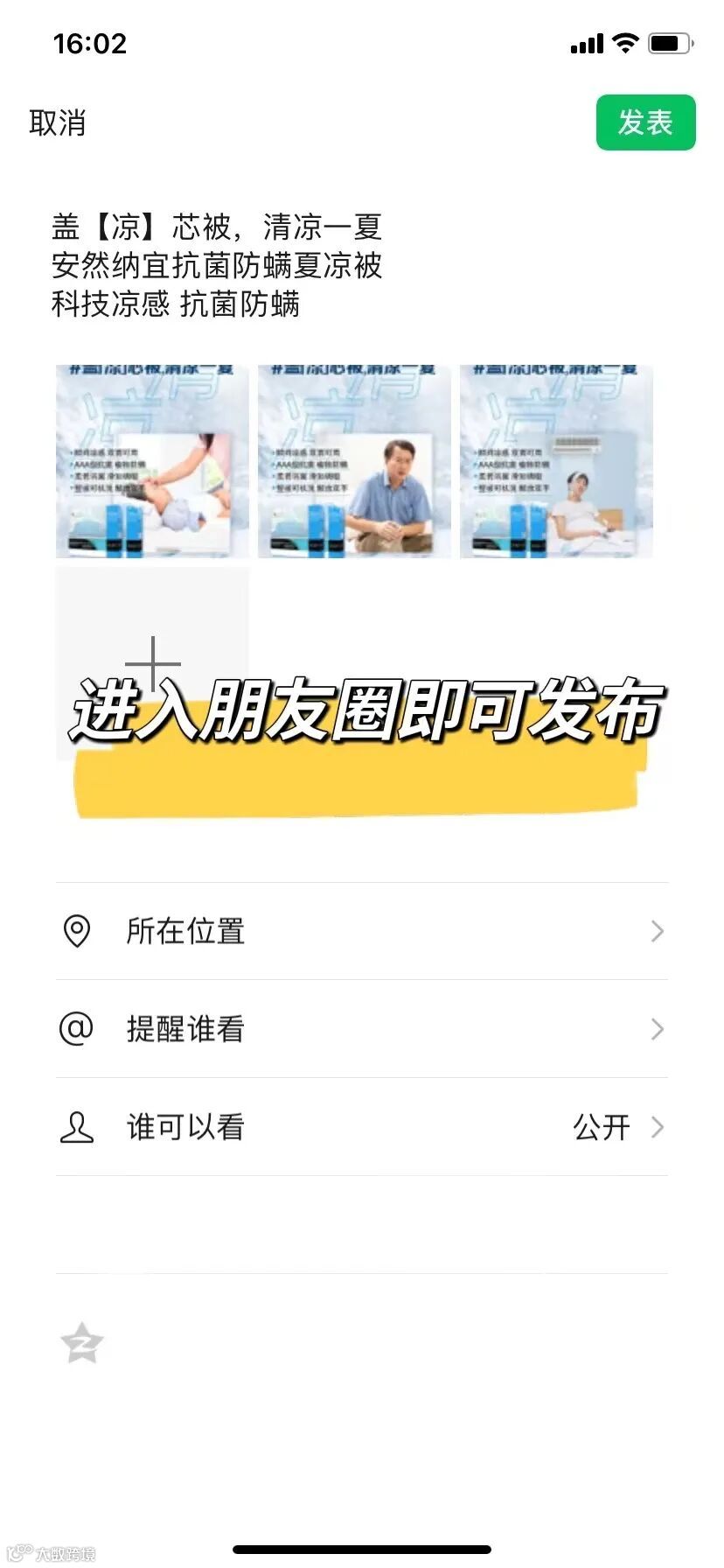Screen dimensions: 724x1568
Task: Open 提醒谁看 to mention contacts
Action: [x=361, y=1029]
